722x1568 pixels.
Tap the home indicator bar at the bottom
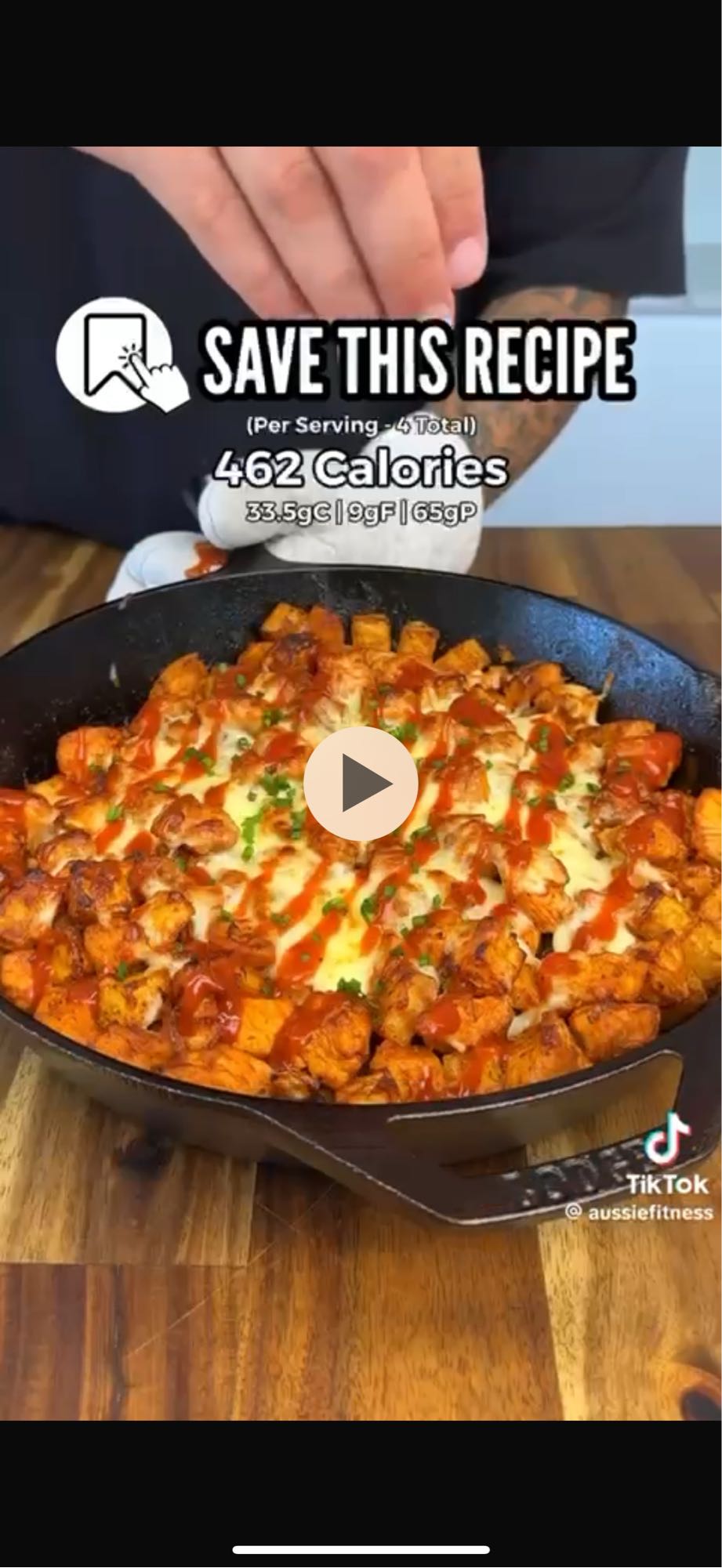click(361, 1548)
